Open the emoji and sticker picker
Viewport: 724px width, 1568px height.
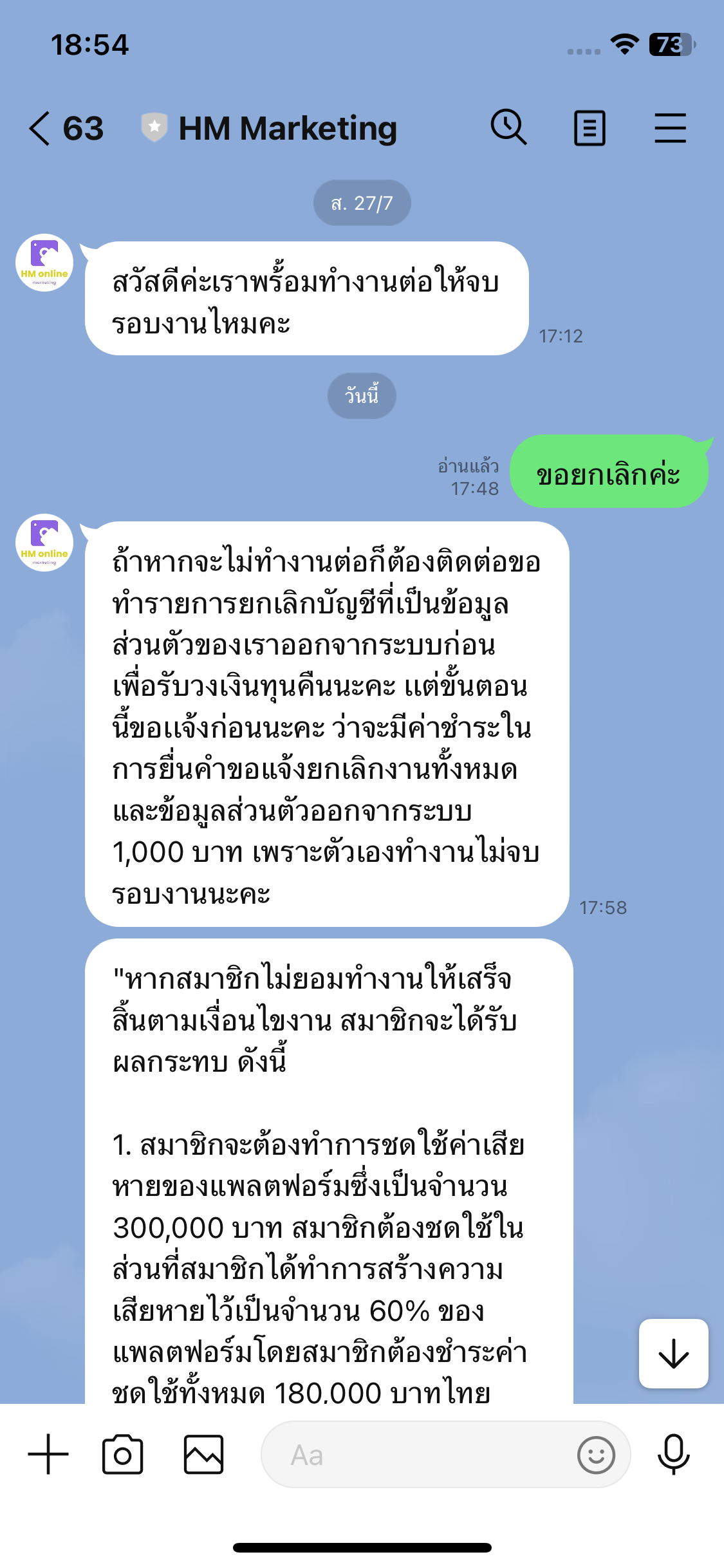[x=596, y=1455]
